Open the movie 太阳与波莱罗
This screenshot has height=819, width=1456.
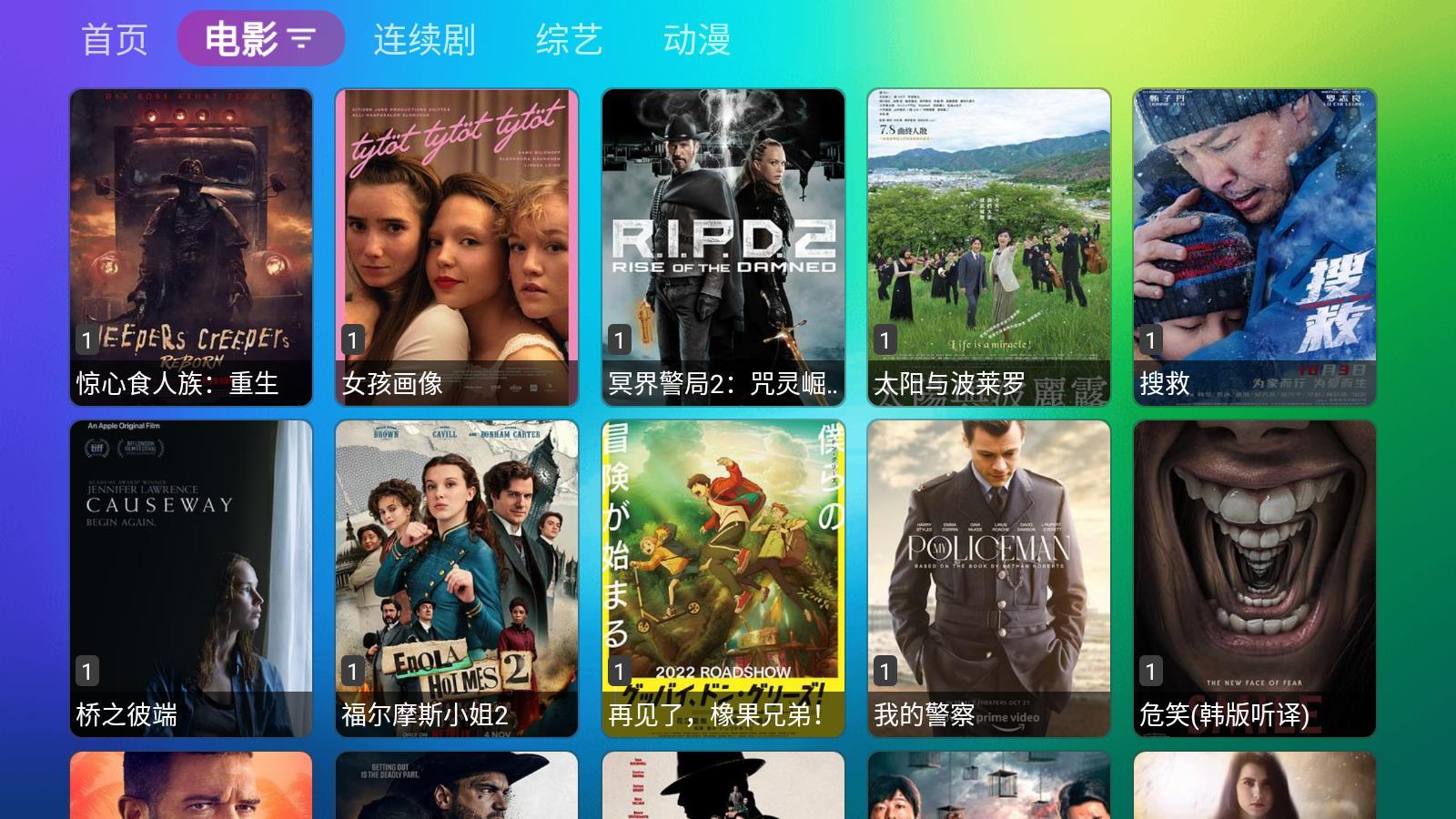989,247
